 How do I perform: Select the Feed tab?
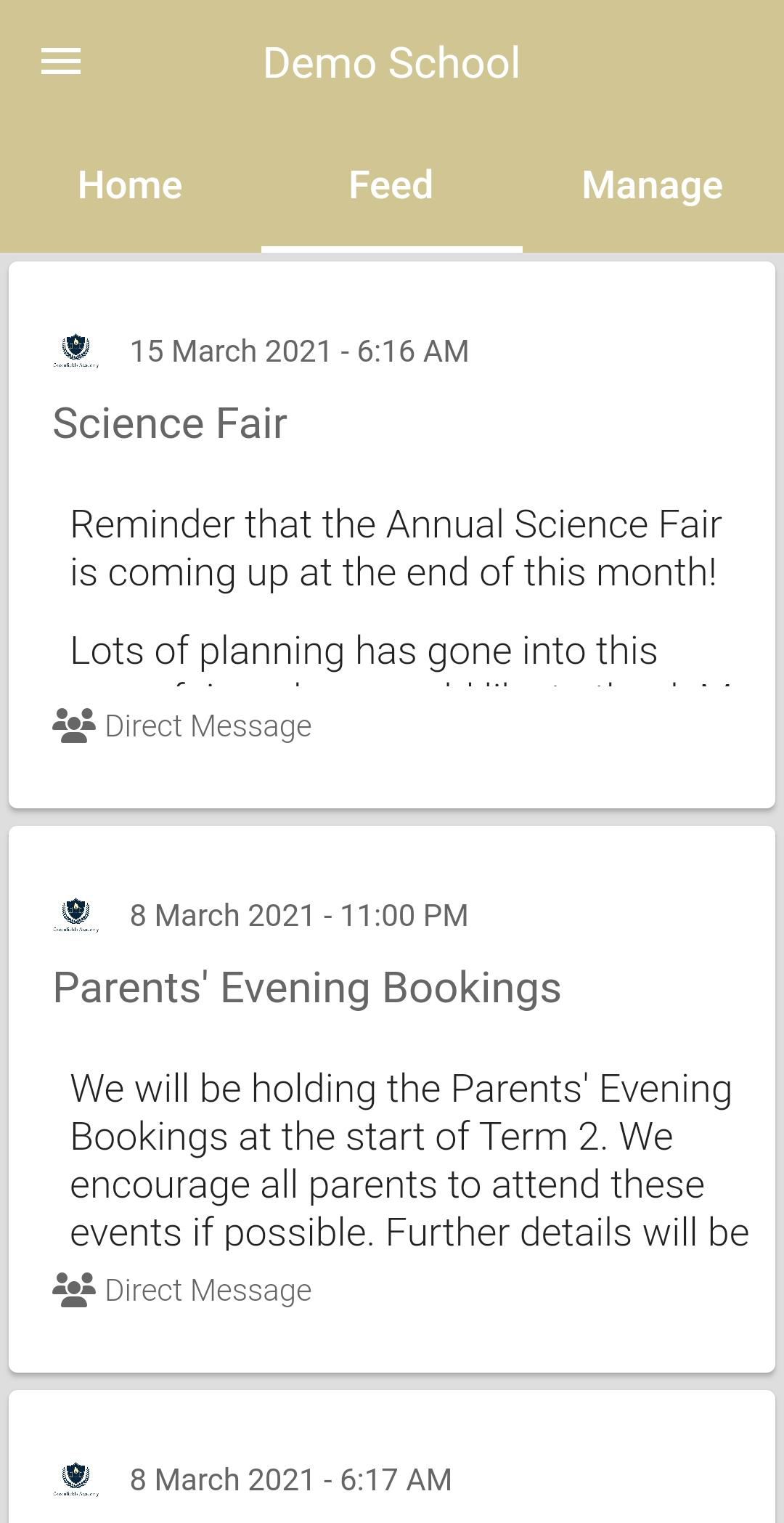[x=391, y=185]
